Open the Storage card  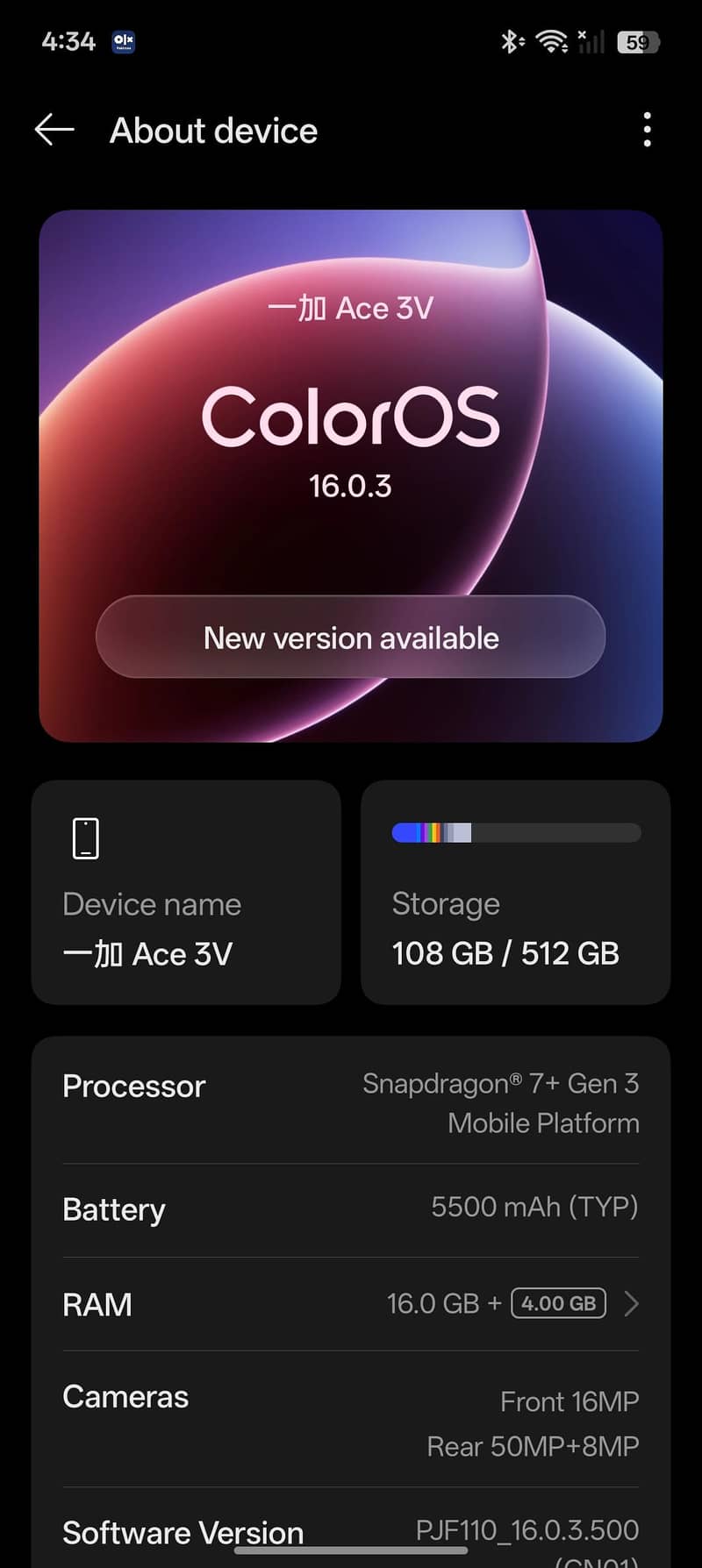click(x=516, y=892)
